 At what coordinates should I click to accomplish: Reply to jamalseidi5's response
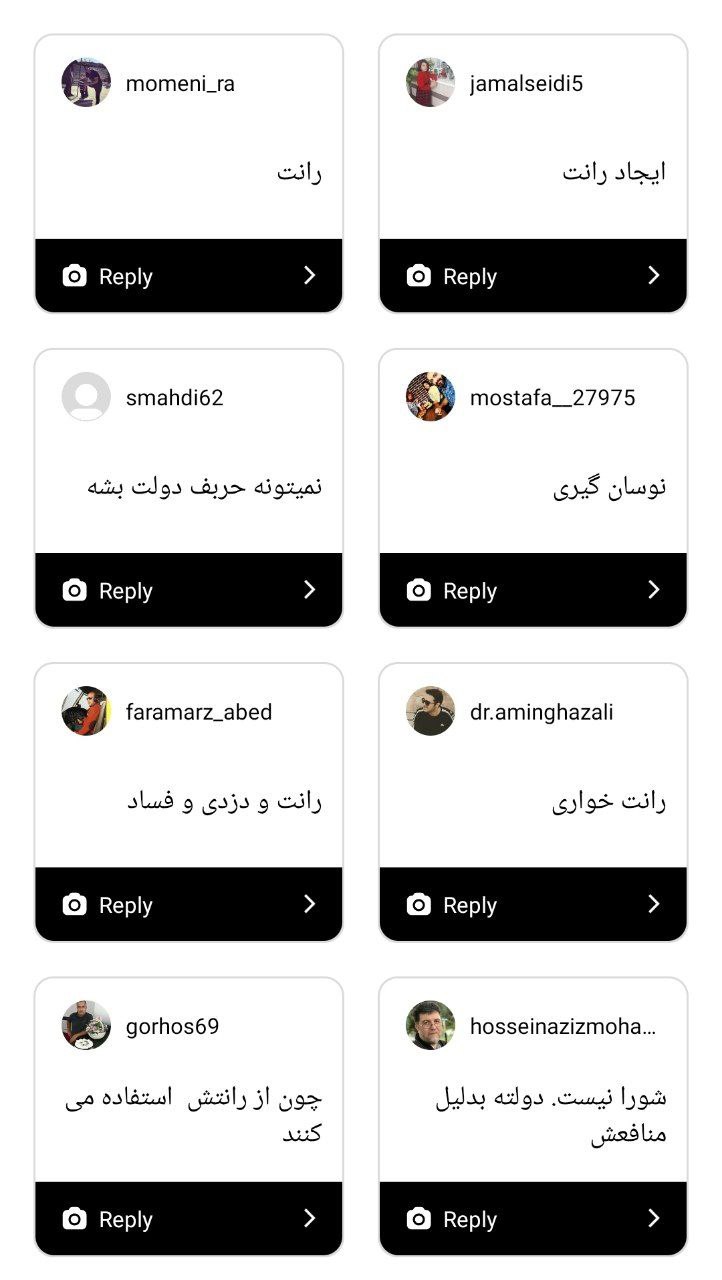[532, 276]
